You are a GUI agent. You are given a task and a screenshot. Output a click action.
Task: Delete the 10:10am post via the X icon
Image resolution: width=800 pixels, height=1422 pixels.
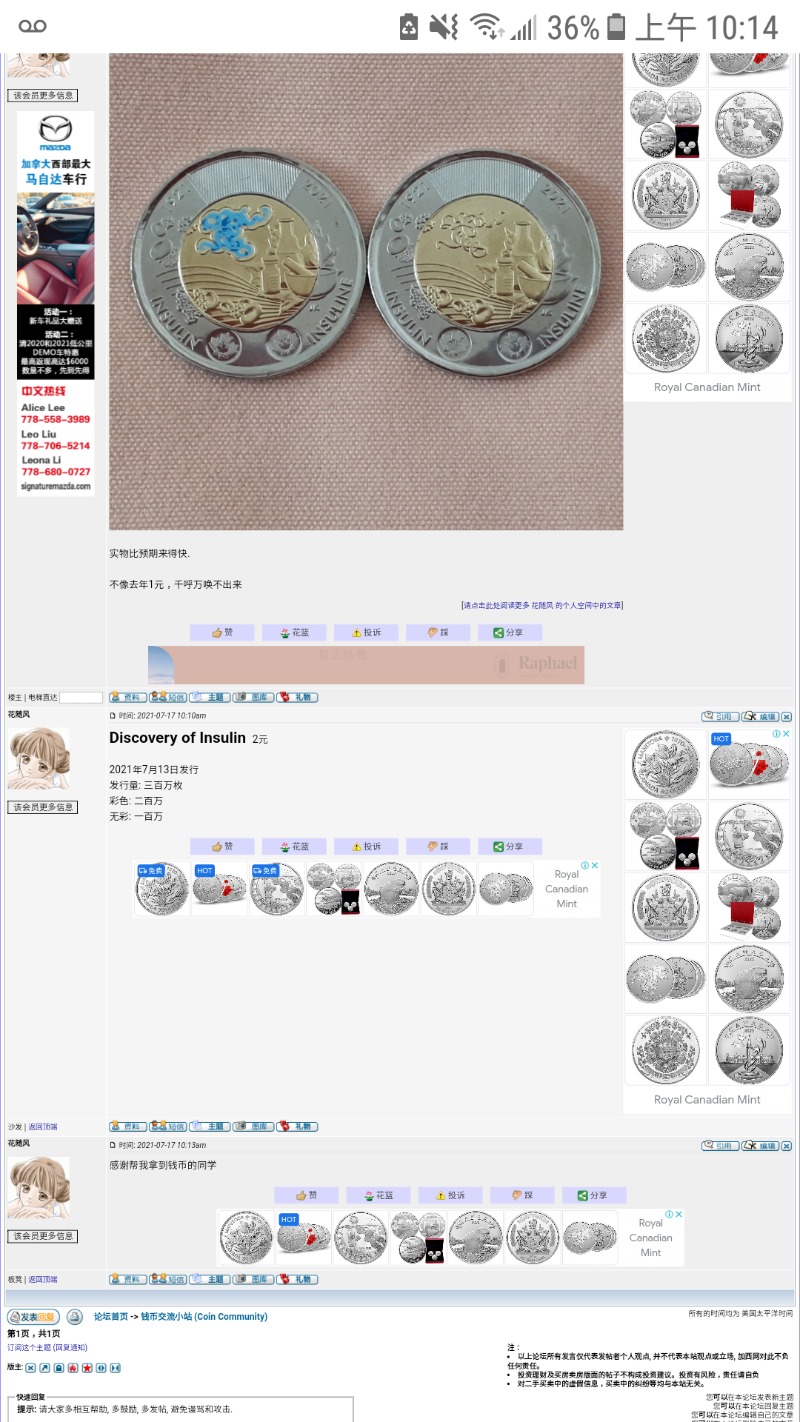pos(787,717)
